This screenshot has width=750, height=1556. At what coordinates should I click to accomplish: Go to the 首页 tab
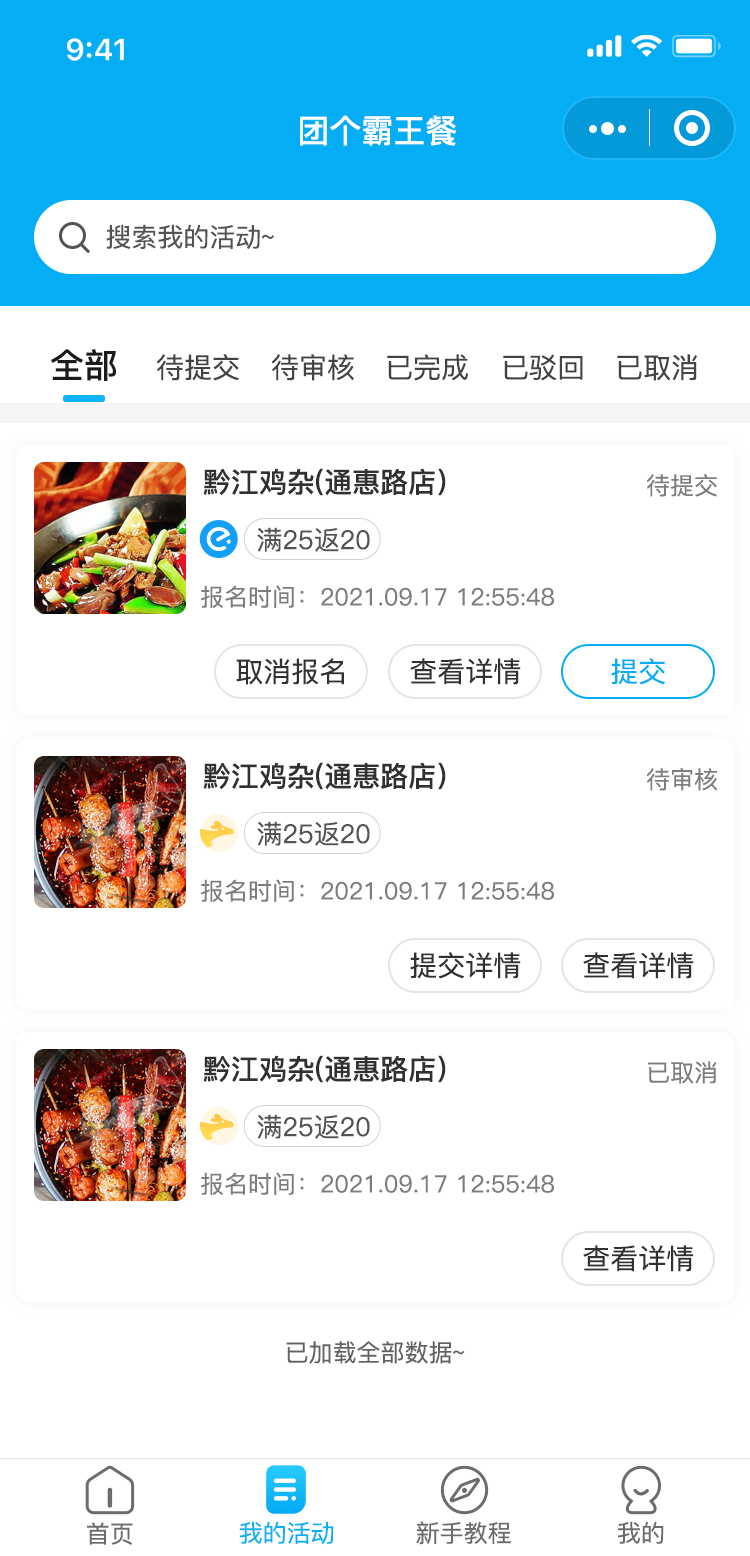[x=110, y=1506]
